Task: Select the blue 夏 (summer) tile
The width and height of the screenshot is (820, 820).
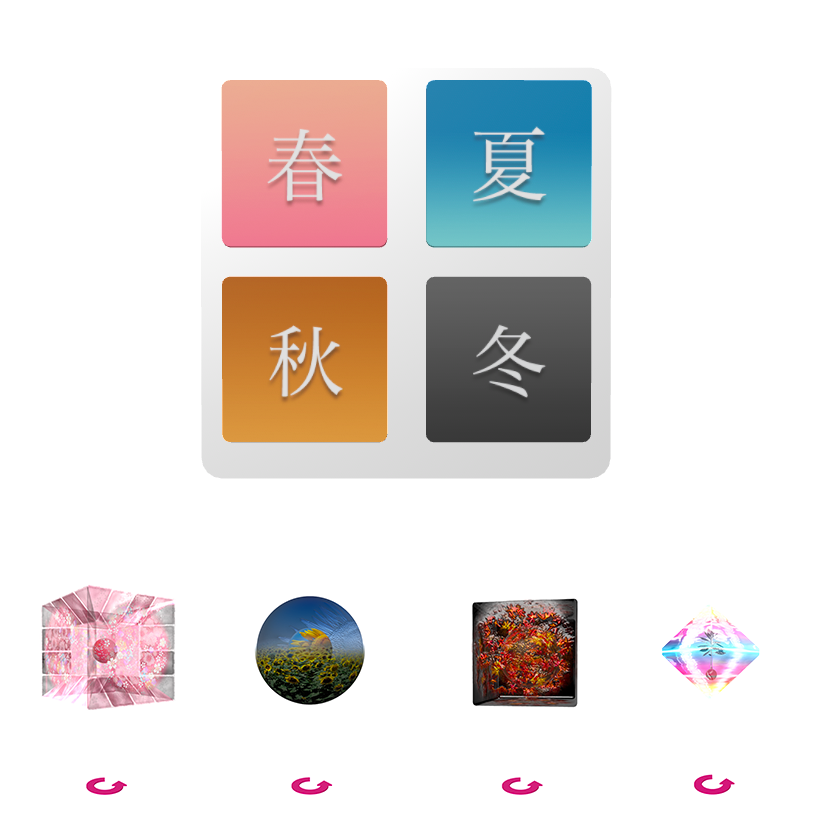Action: 508,163
